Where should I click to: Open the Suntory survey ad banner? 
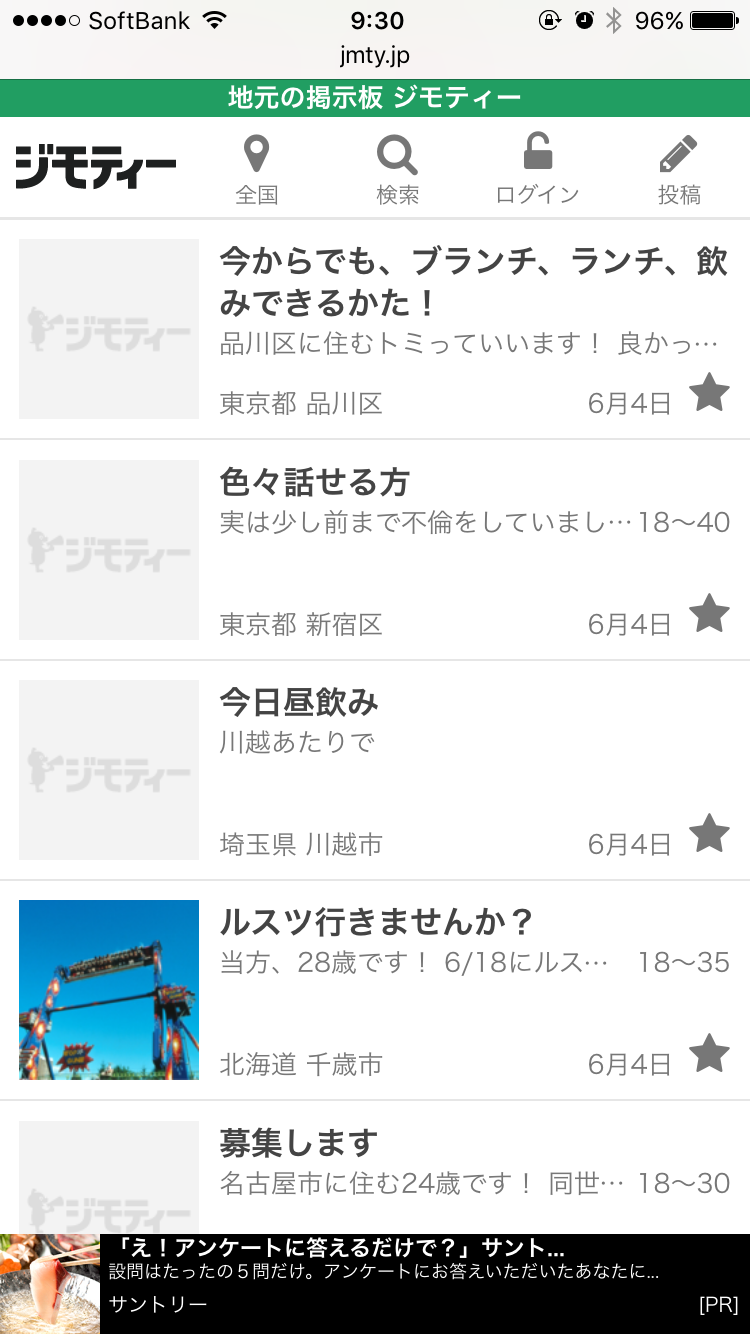tap(375, 1280)
